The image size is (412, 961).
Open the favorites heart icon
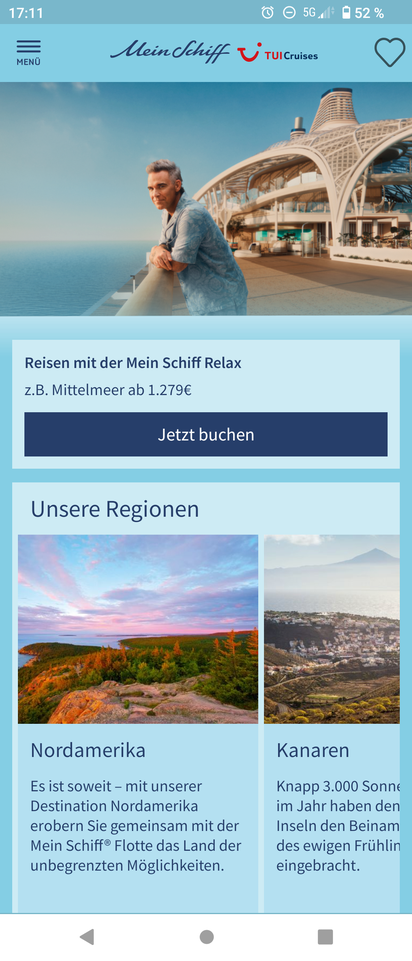coord(390,53)
